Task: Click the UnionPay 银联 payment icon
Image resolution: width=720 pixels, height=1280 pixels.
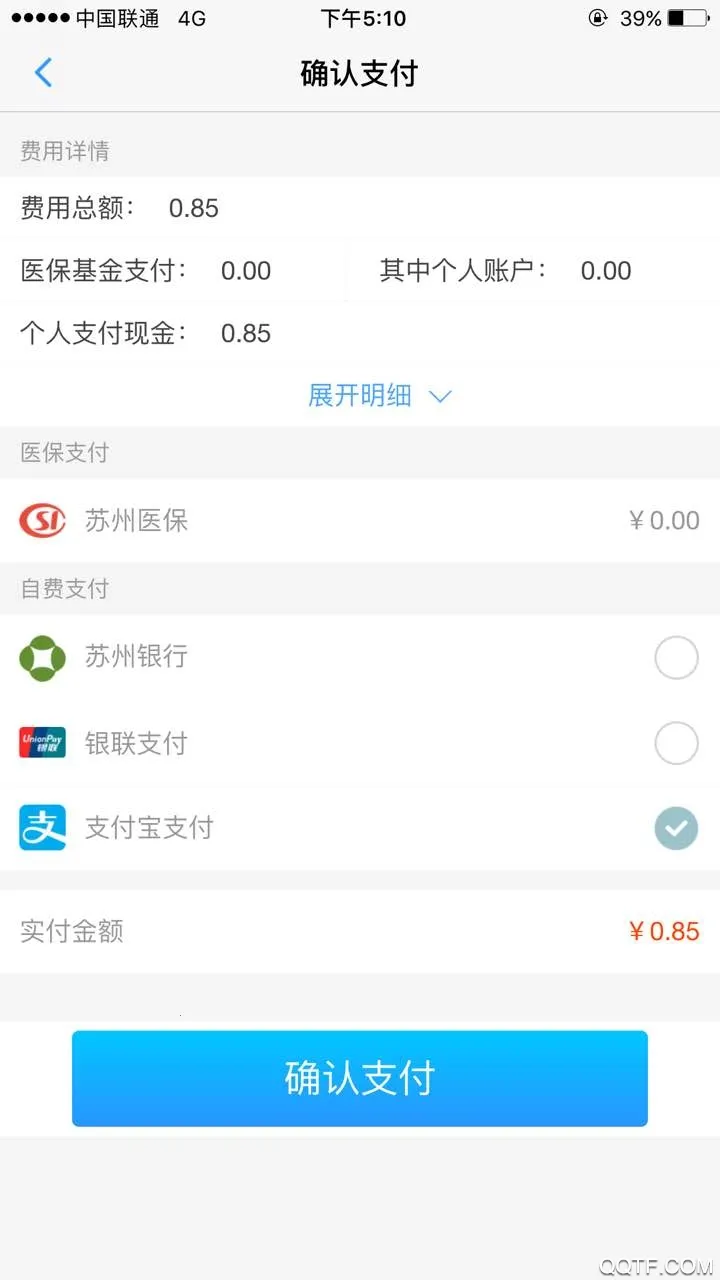Action: pos(41,743)
